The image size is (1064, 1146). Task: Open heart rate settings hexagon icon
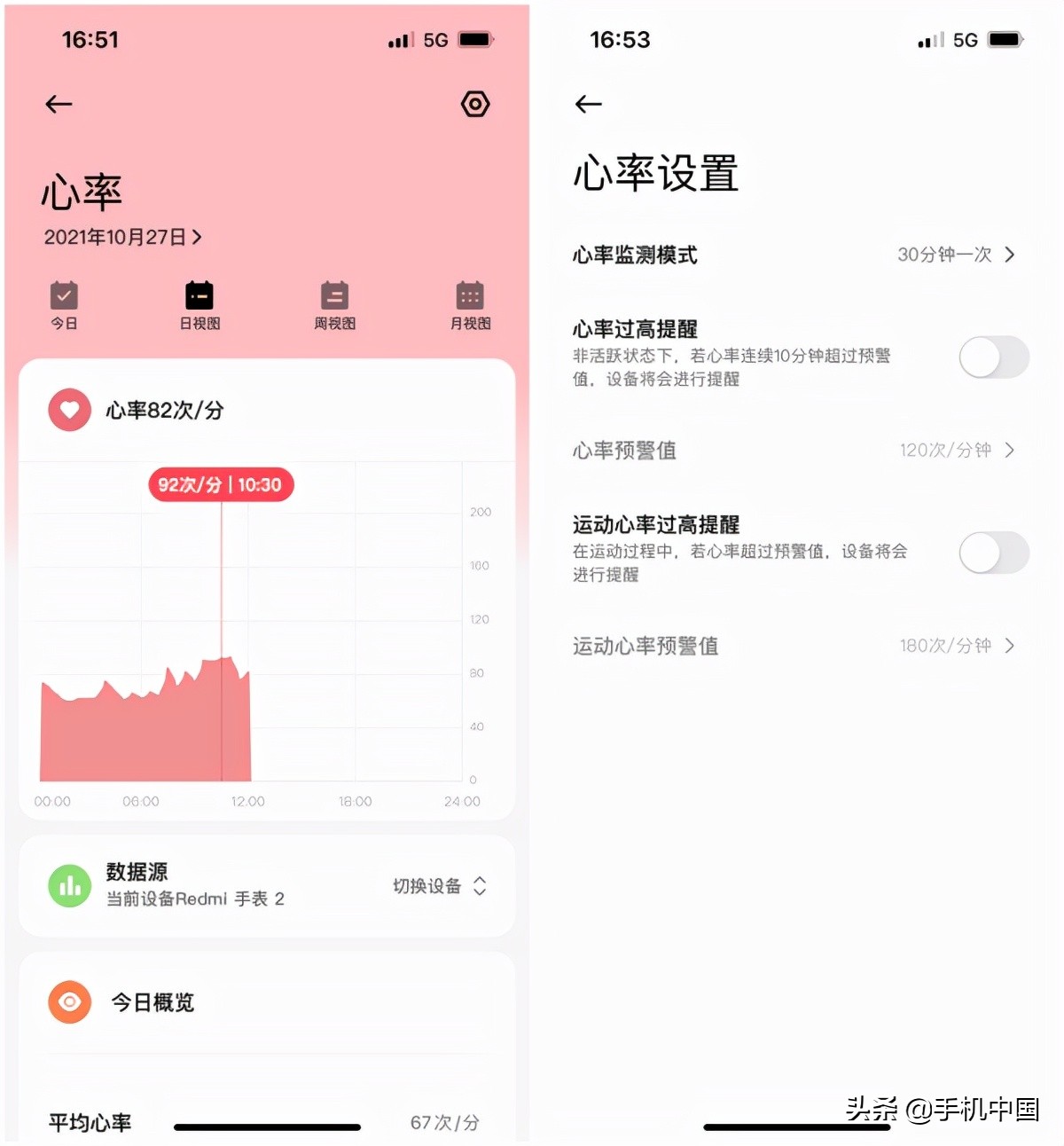coord(475,105)
